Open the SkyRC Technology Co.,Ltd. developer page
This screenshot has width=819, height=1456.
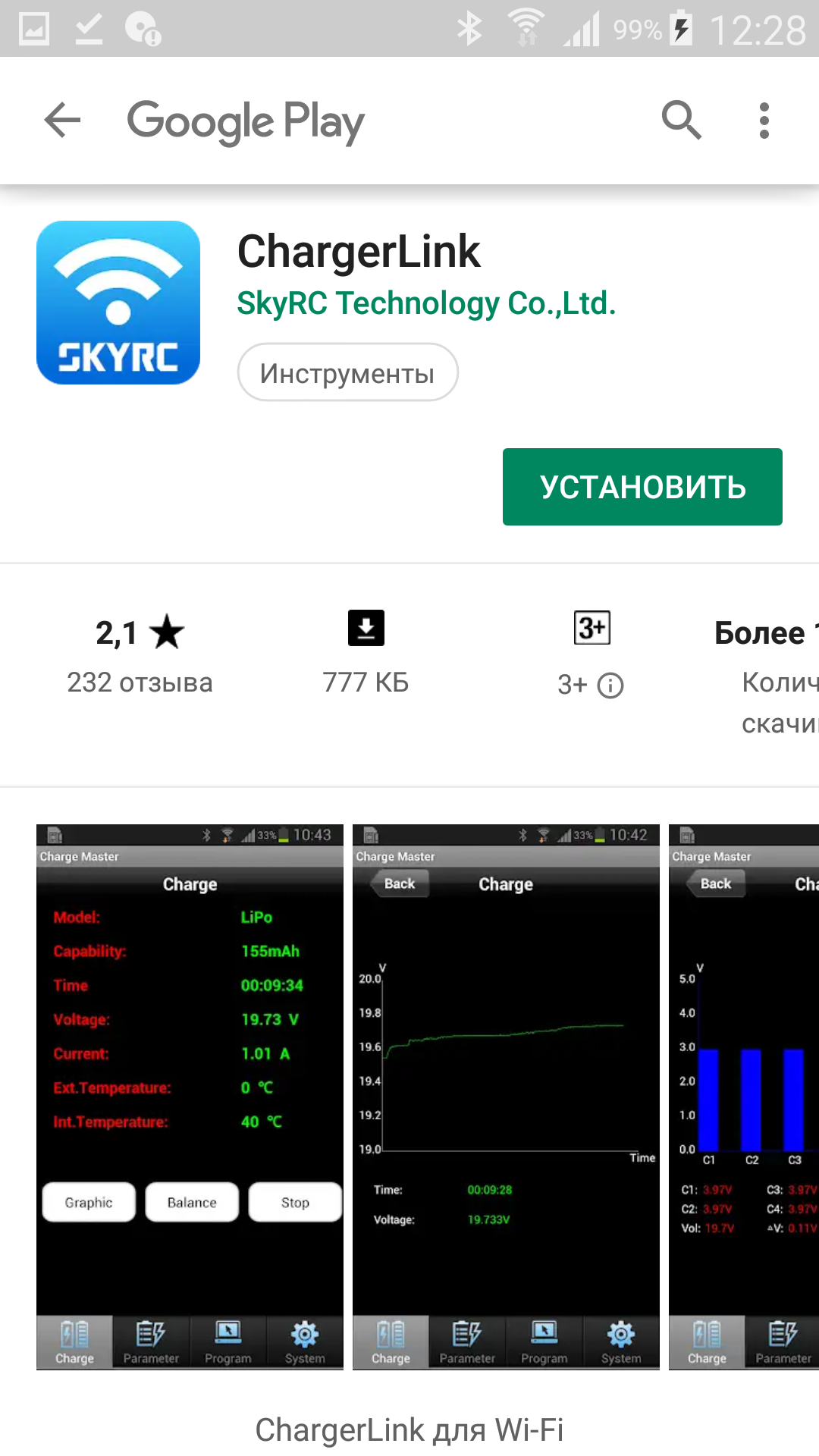pyautogui.click(x=426, y=303)
